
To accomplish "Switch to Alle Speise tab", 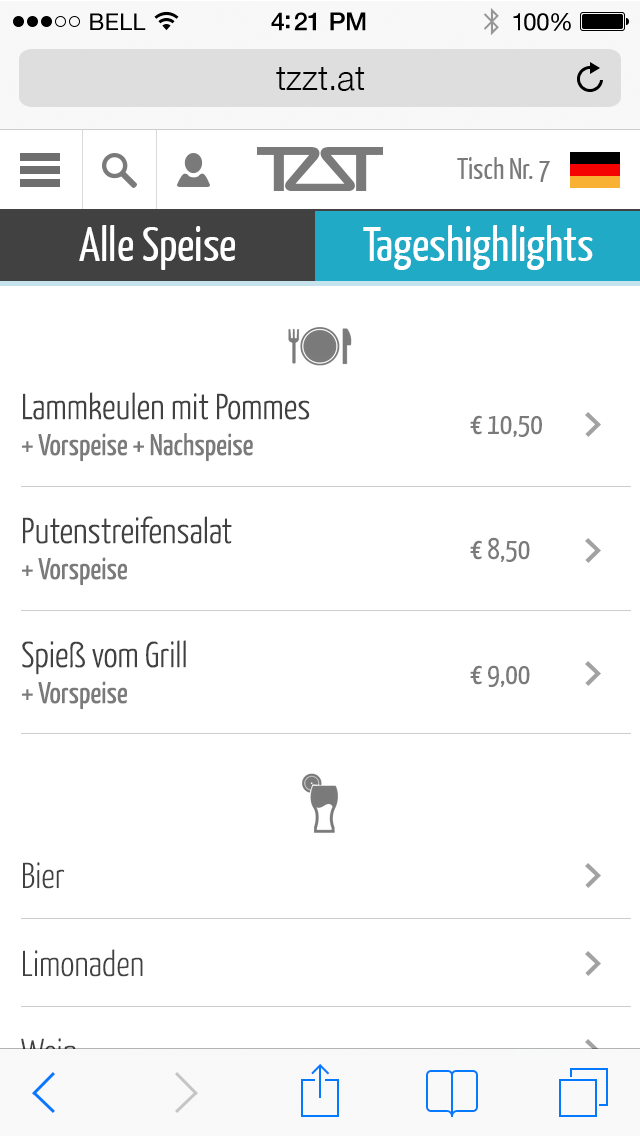I will [x=157, y=245].
